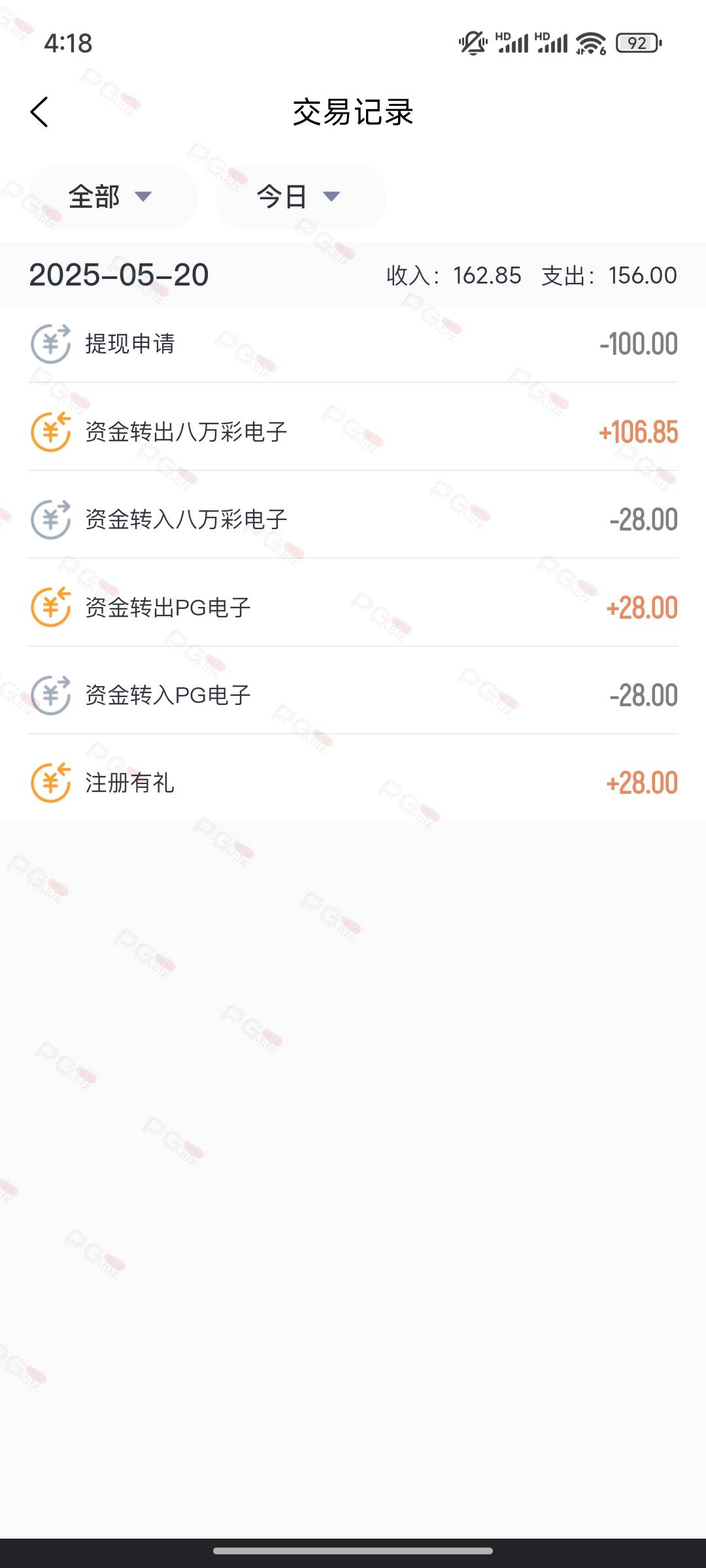This screenshot has width=706, height=1568.
Task: Open the 全部 transaction type dropdown
Action: [112, 197]
